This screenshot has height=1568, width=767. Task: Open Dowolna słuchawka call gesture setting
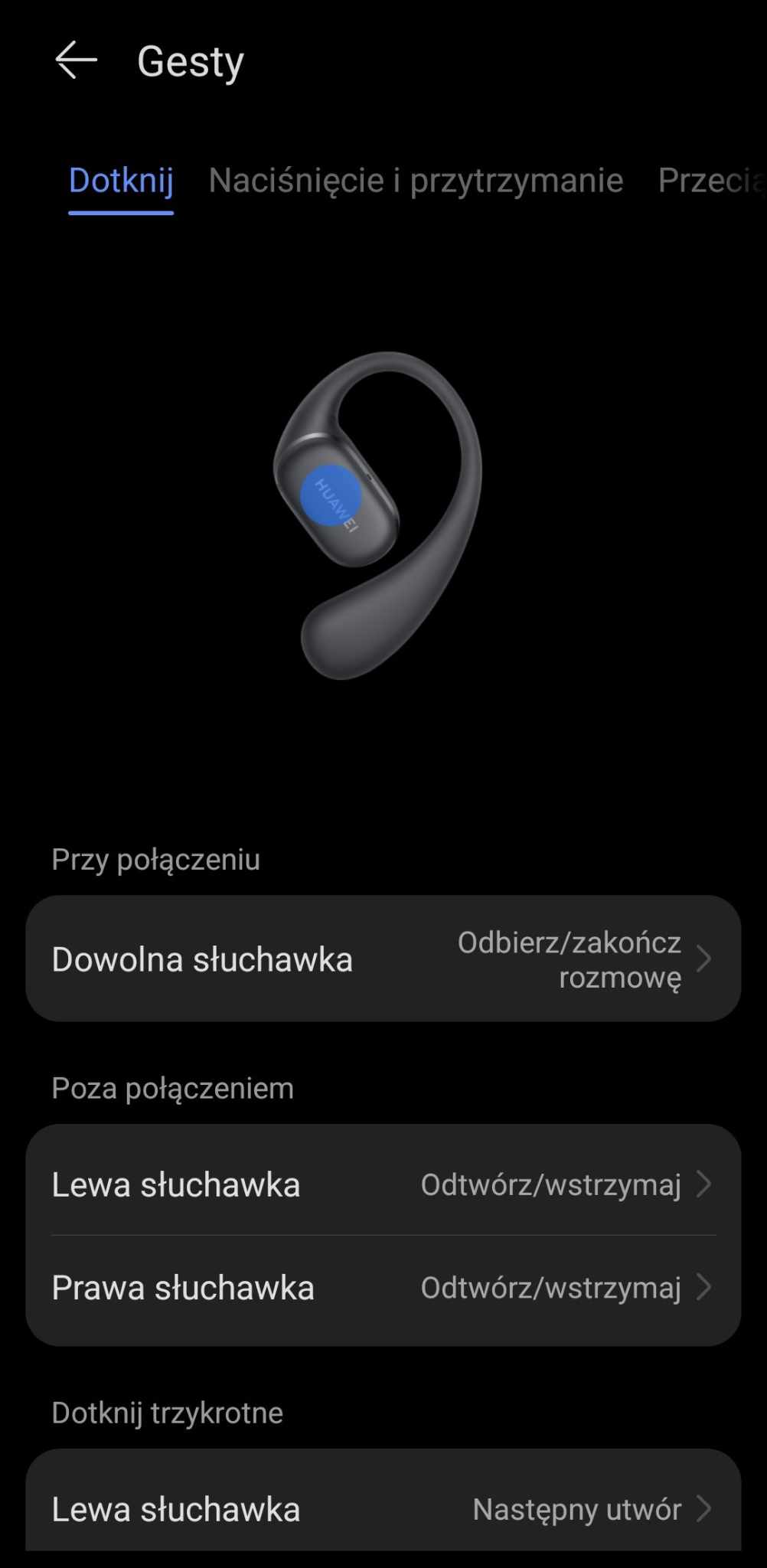click(x=383, y=959)
